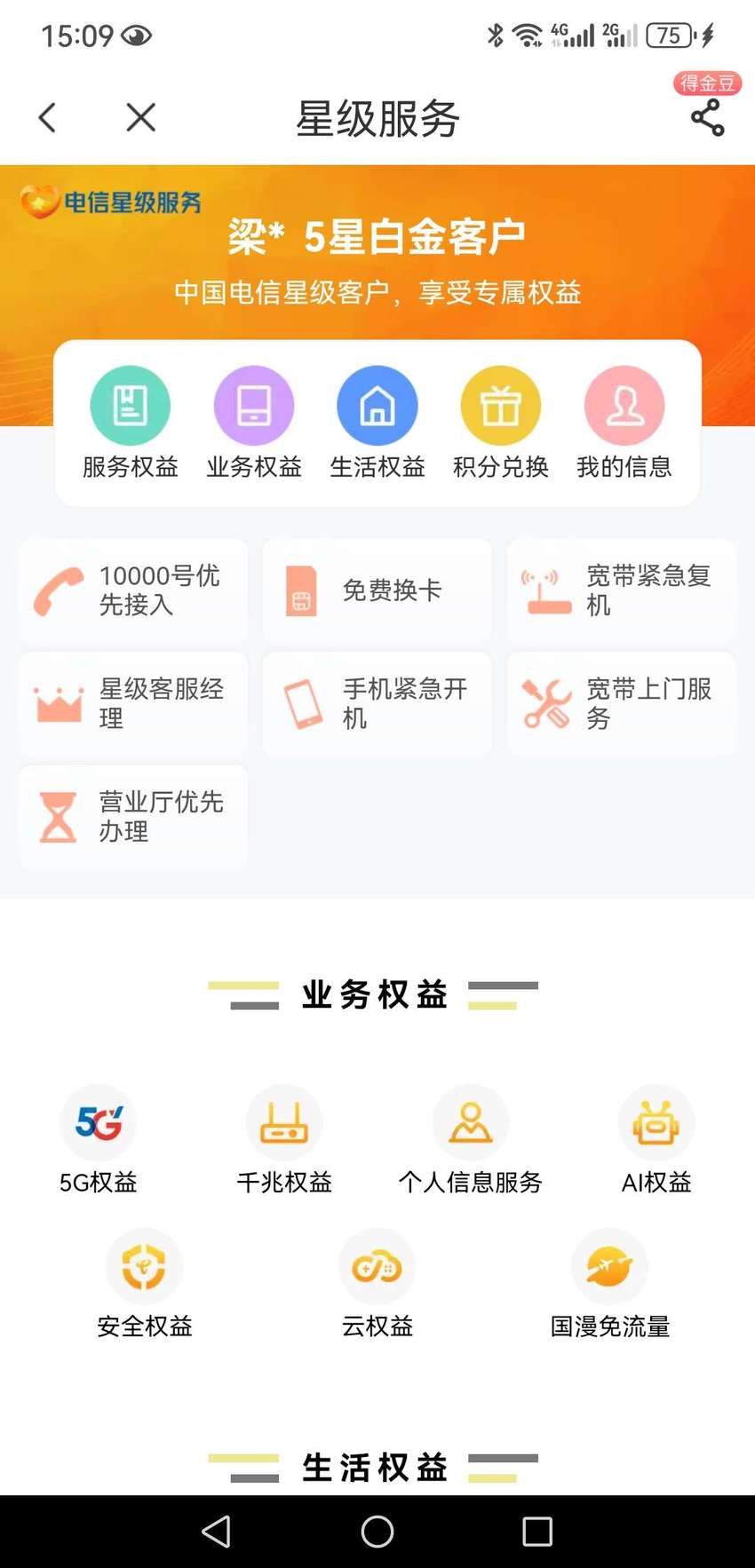755x1568 pixels.
Task: Go back with the top-left arrow
Action: coord(48,117)
